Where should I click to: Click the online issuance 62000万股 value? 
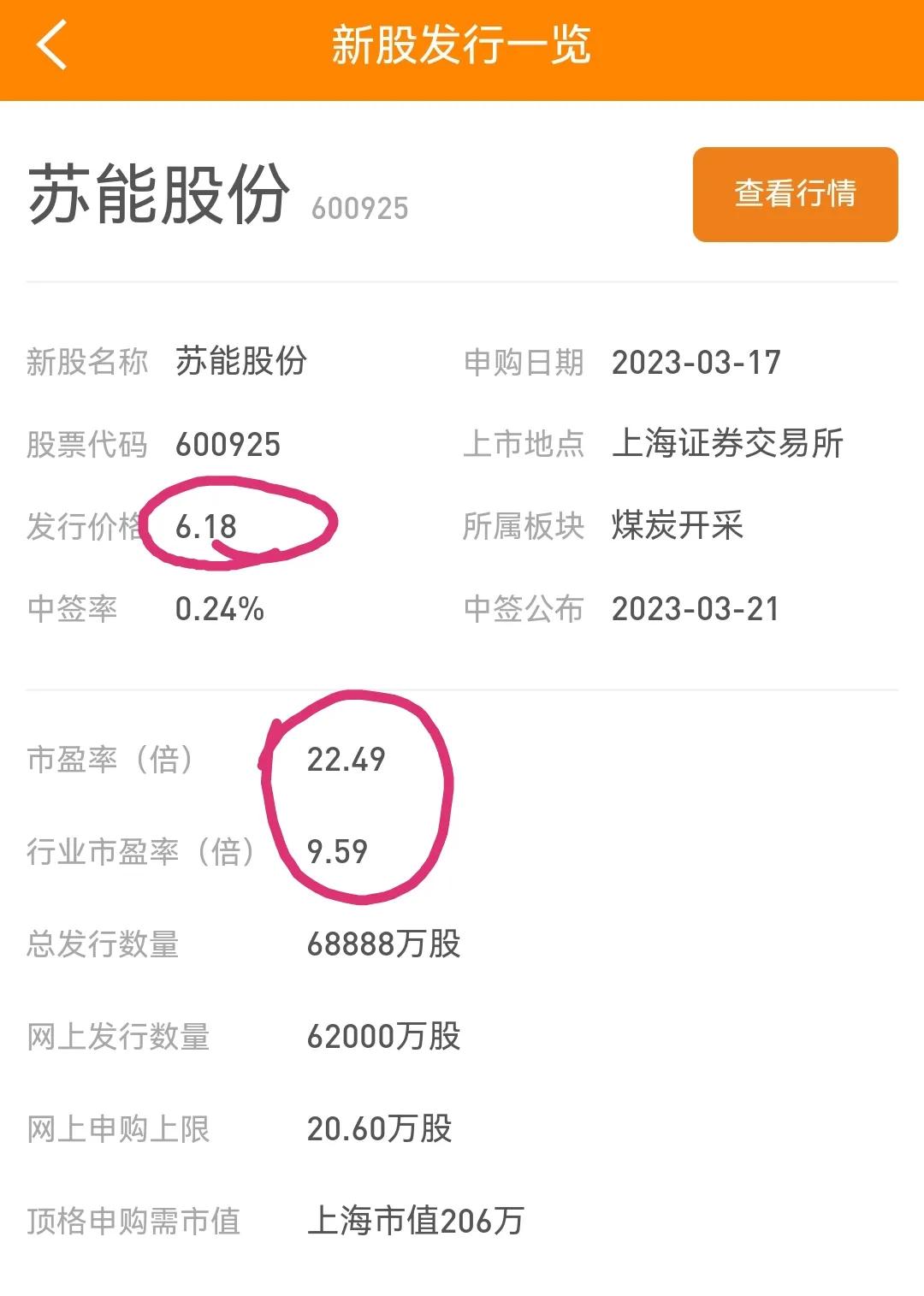coord(385,1037)
